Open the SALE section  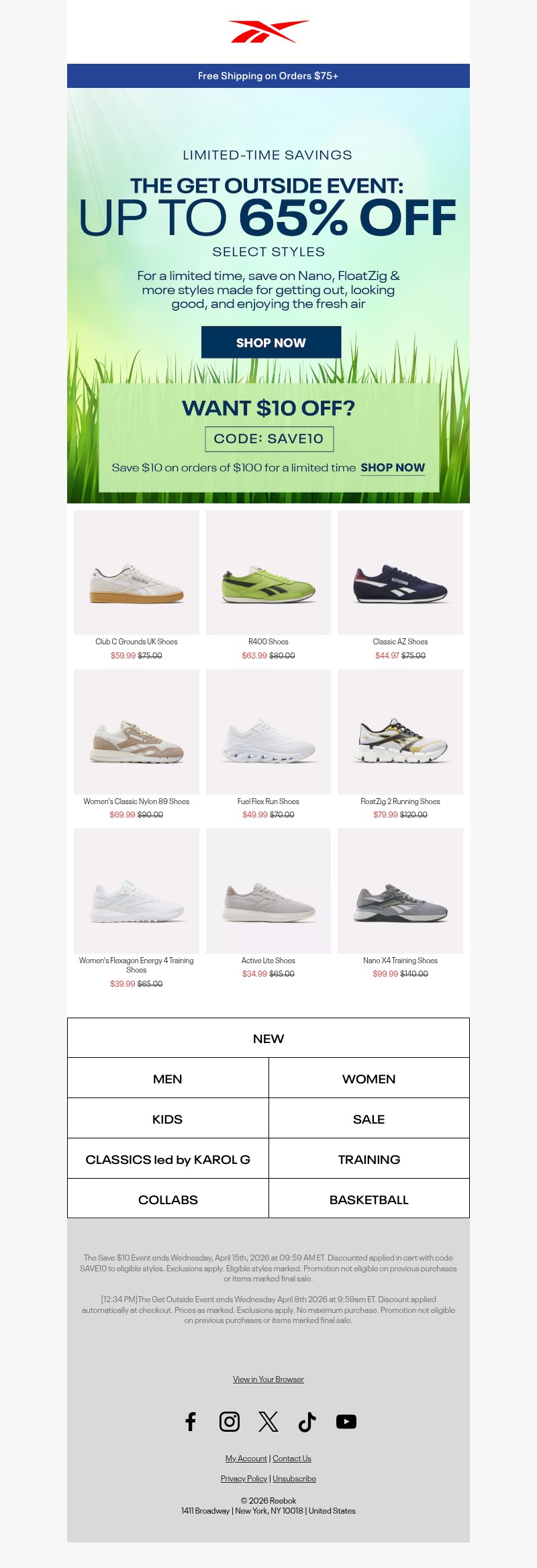tap(369, 1119)
